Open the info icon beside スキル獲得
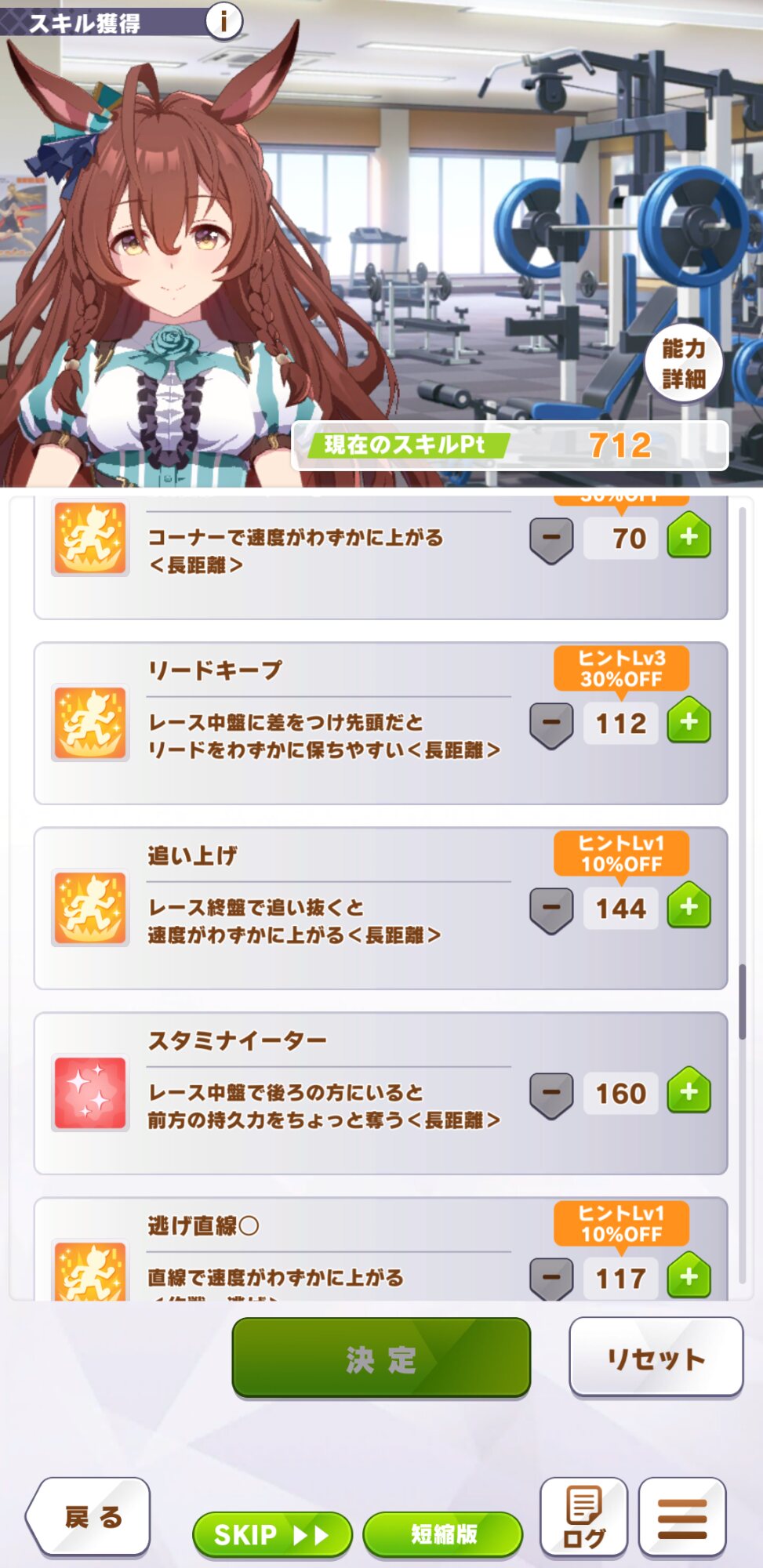This screenshot has height=1568, width=763. pos(223,21)
